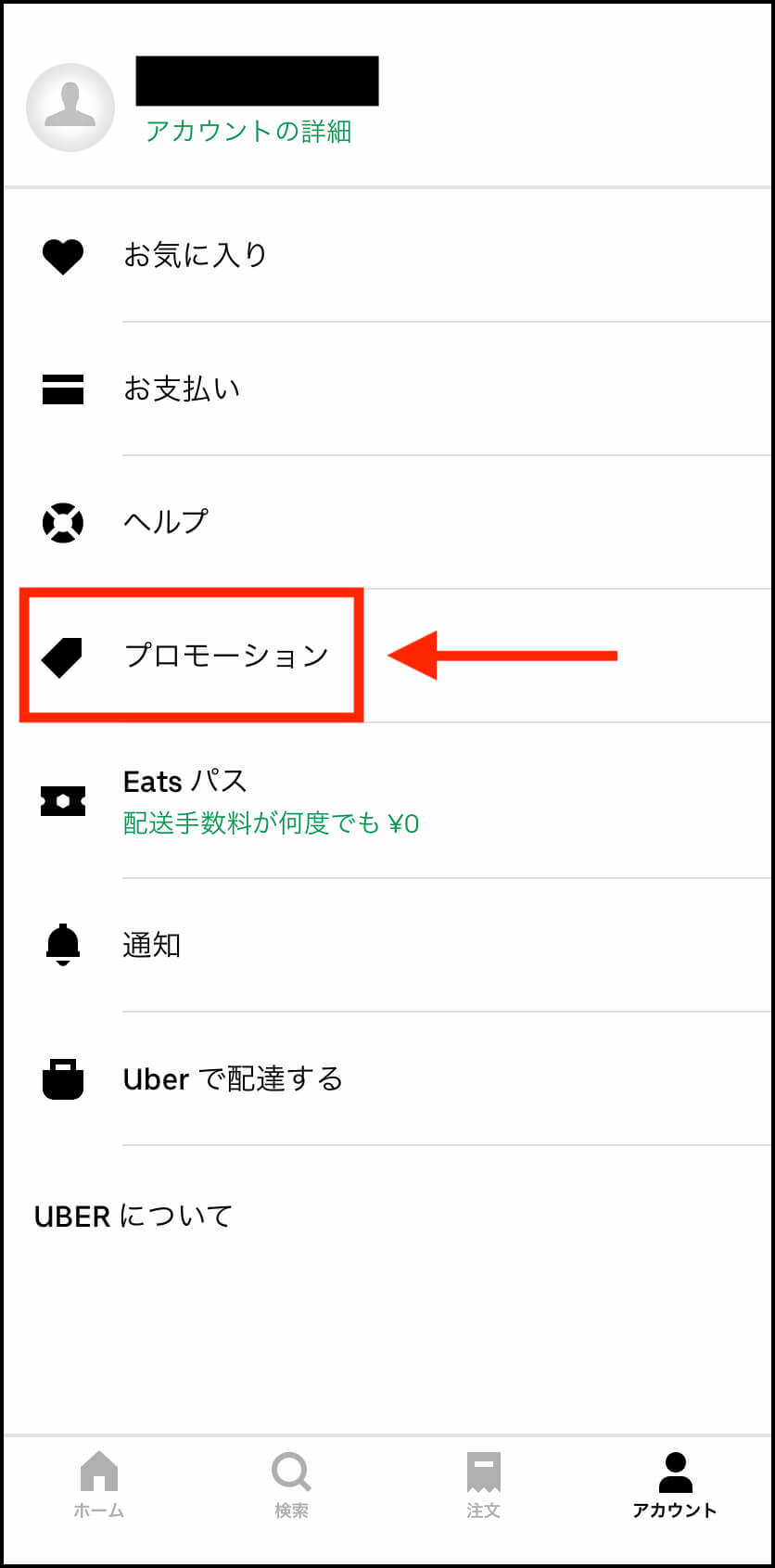
Task: Tap the profile avatar picture
Action: pos(70,108)
